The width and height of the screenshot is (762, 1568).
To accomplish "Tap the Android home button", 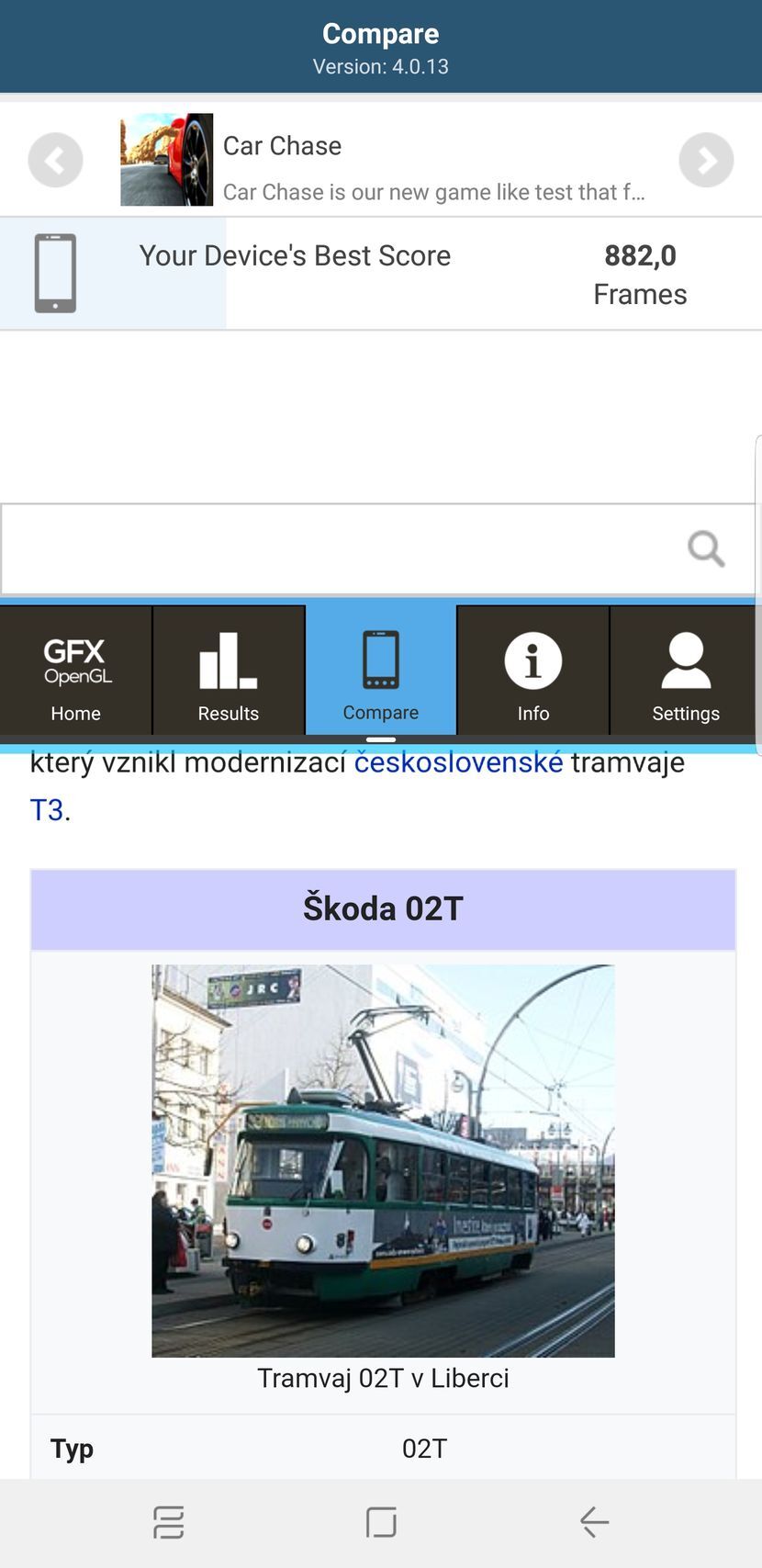I will click(380, 1522).
